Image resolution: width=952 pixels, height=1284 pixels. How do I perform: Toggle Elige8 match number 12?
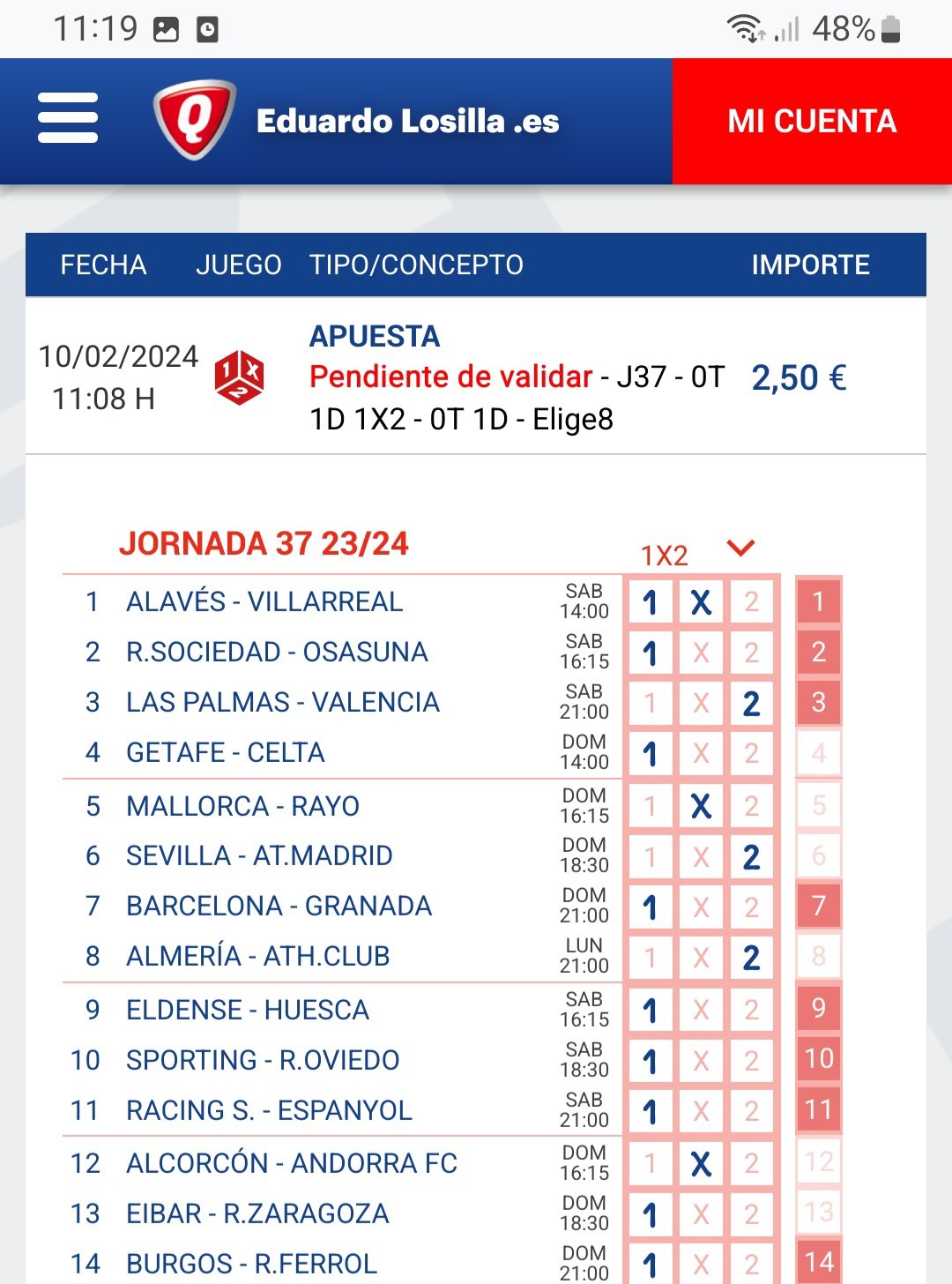click(819, 1161)
